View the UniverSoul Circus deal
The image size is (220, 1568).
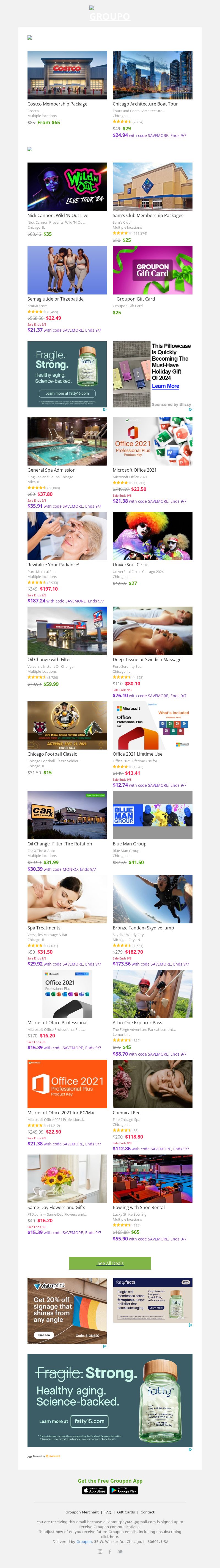click(x=152, y=536)
